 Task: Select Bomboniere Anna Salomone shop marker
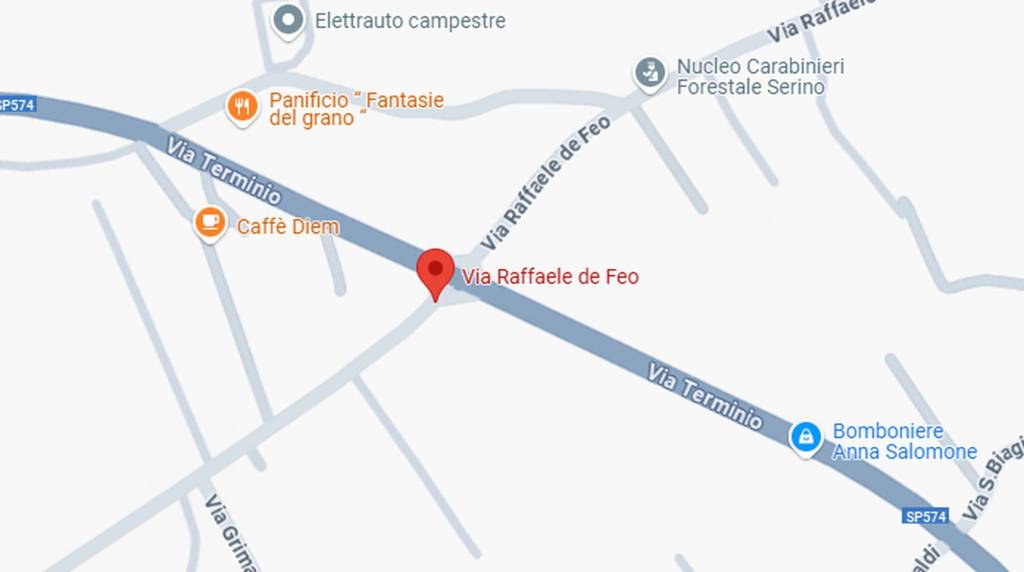(x=805, y=437)
